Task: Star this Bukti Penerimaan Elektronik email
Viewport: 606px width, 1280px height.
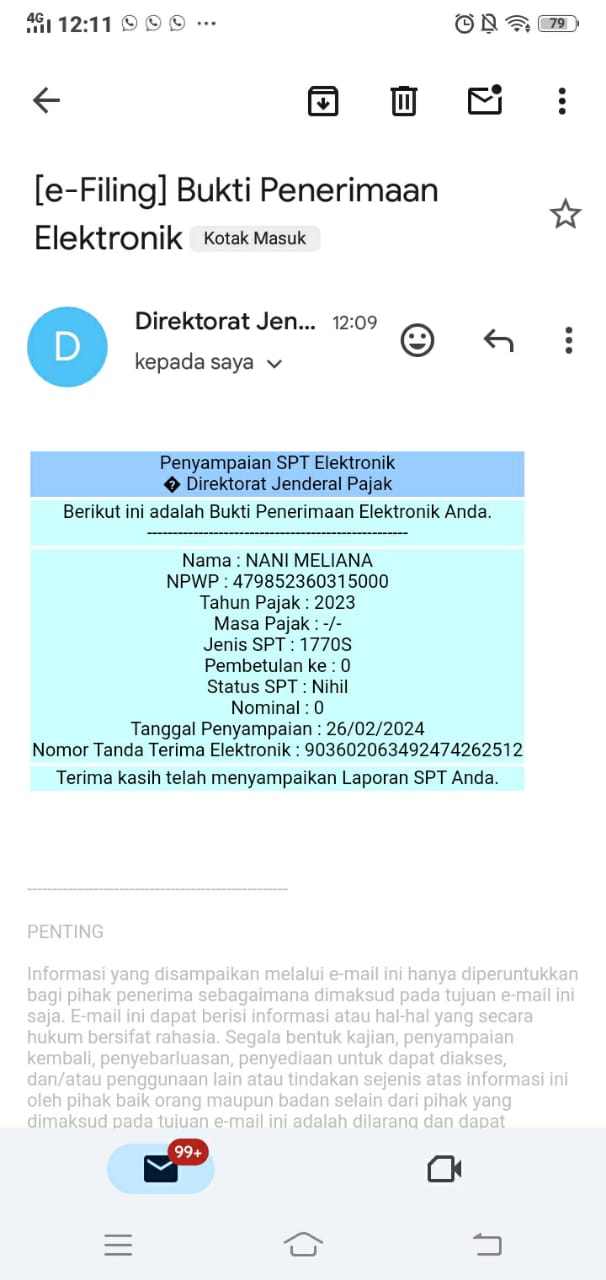Action: pos(565,214)
